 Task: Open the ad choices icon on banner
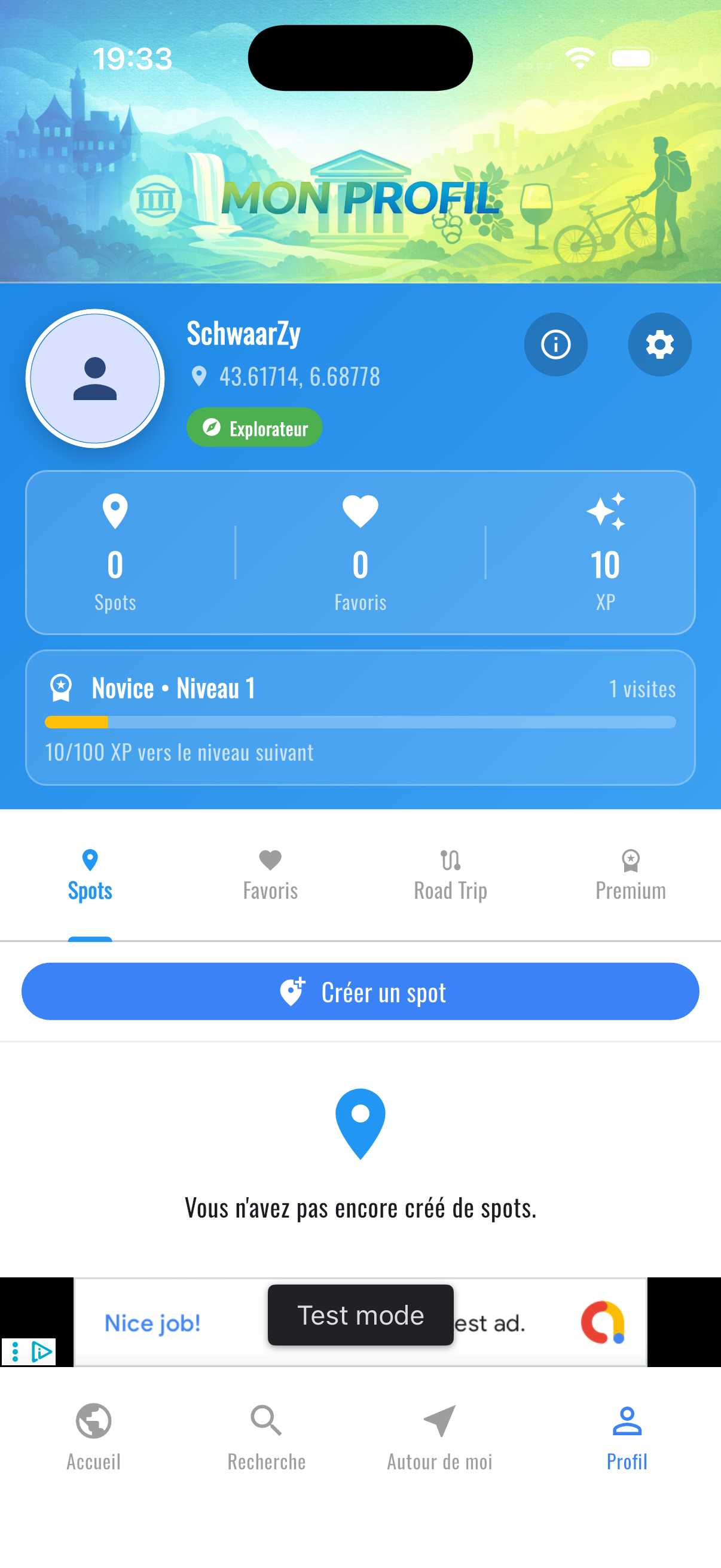(x=41, y=1352)
